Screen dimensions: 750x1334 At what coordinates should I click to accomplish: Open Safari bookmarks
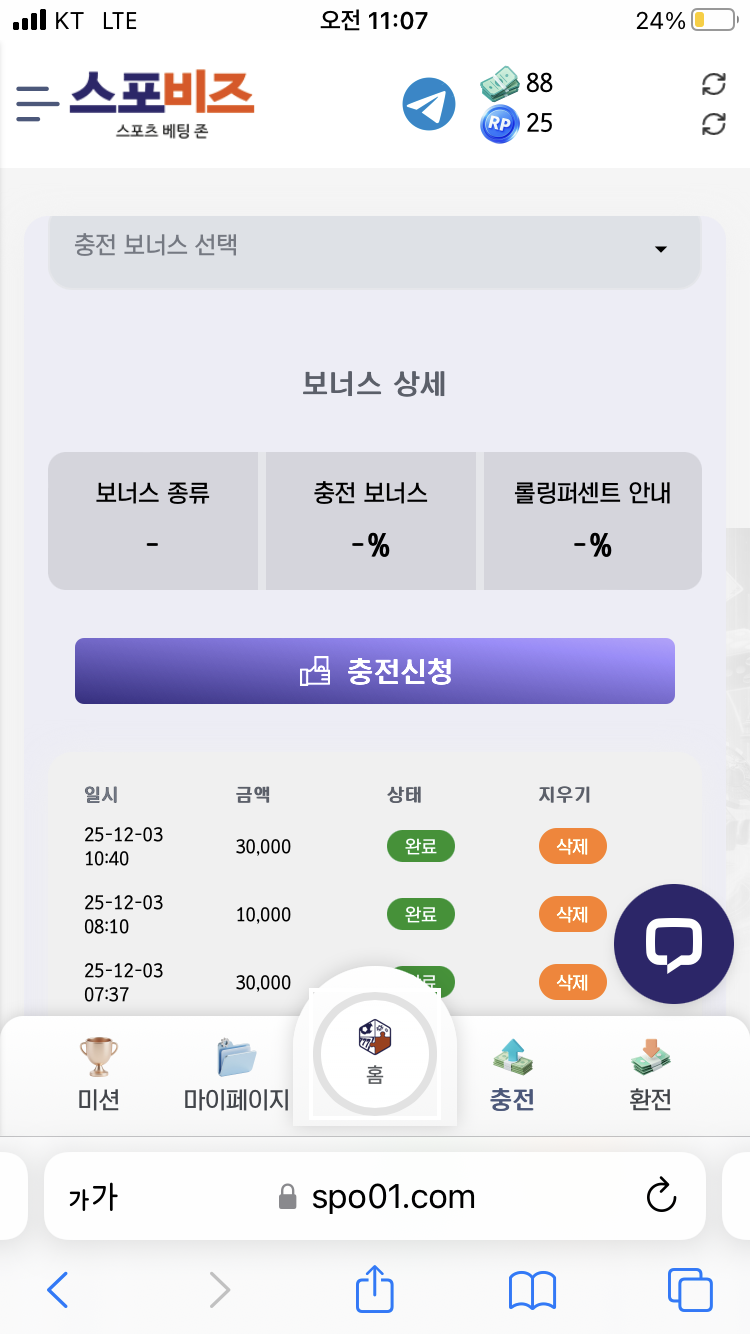532,1290
